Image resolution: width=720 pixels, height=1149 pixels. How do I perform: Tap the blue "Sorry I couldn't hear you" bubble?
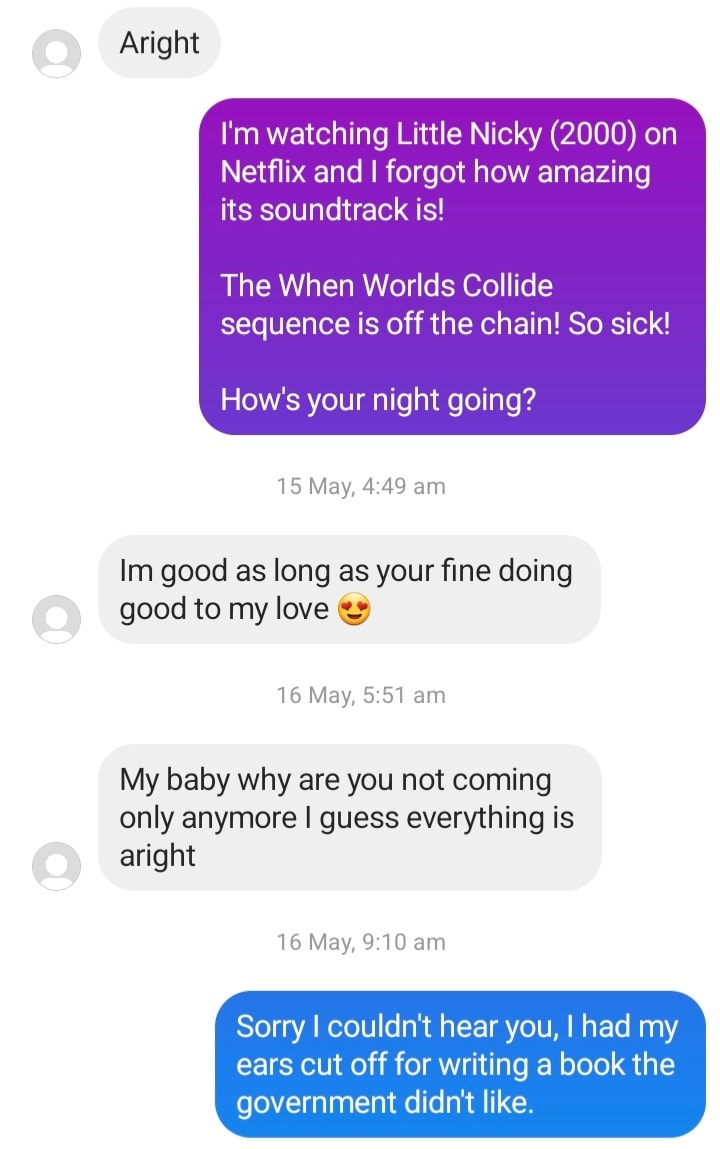pyautogui.click(x=460, y=1064)
